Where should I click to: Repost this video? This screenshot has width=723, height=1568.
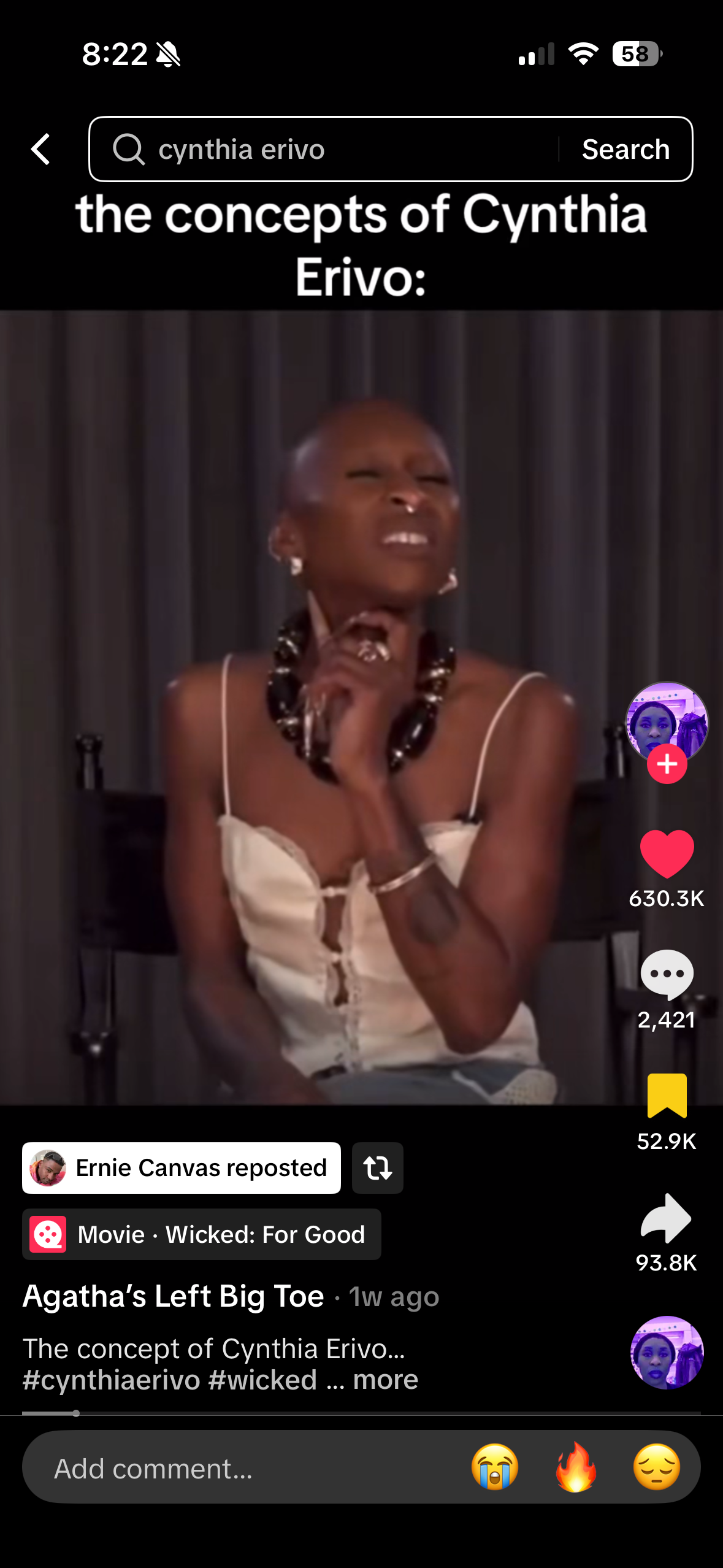(x=377, y=1168)
